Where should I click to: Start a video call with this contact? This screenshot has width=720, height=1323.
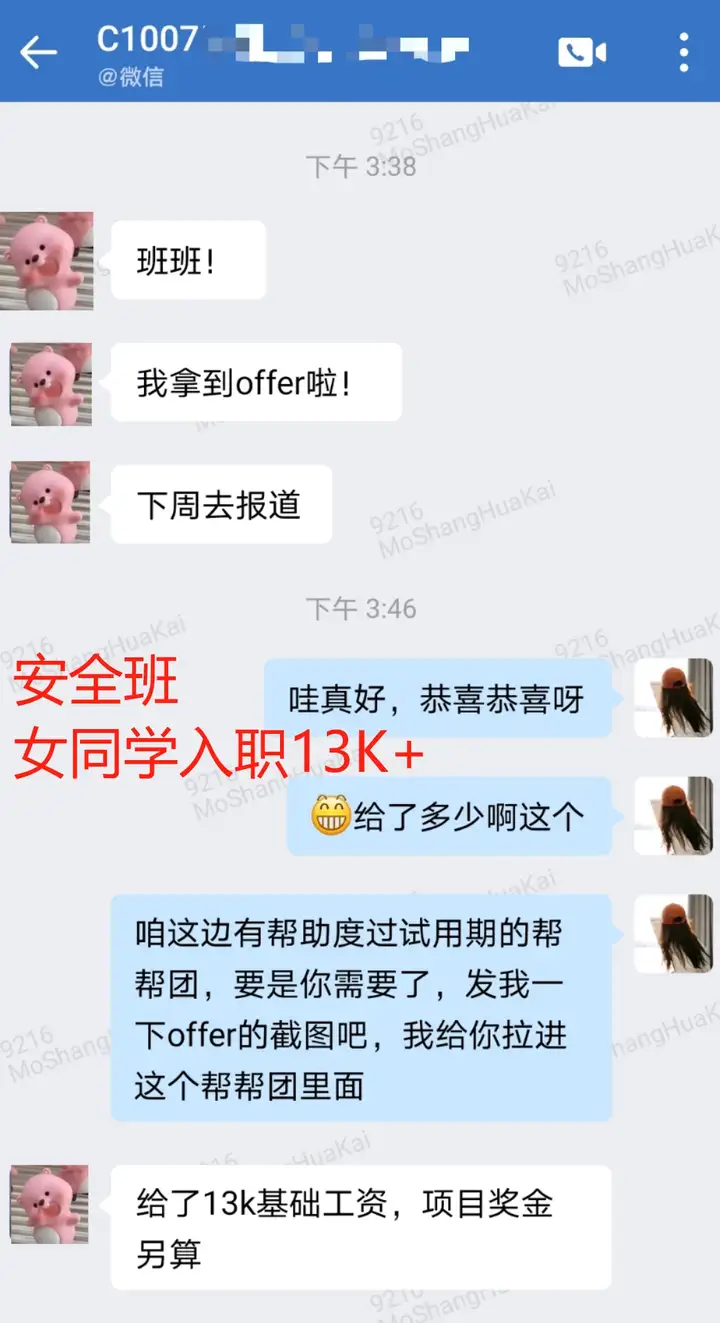pos(582,52)
